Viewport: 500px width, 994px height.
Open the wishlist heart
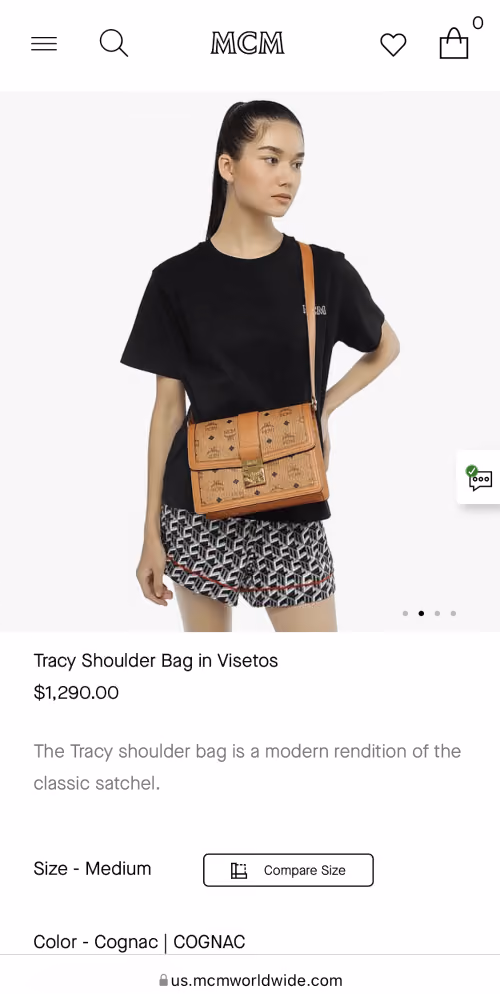(393, 44)
